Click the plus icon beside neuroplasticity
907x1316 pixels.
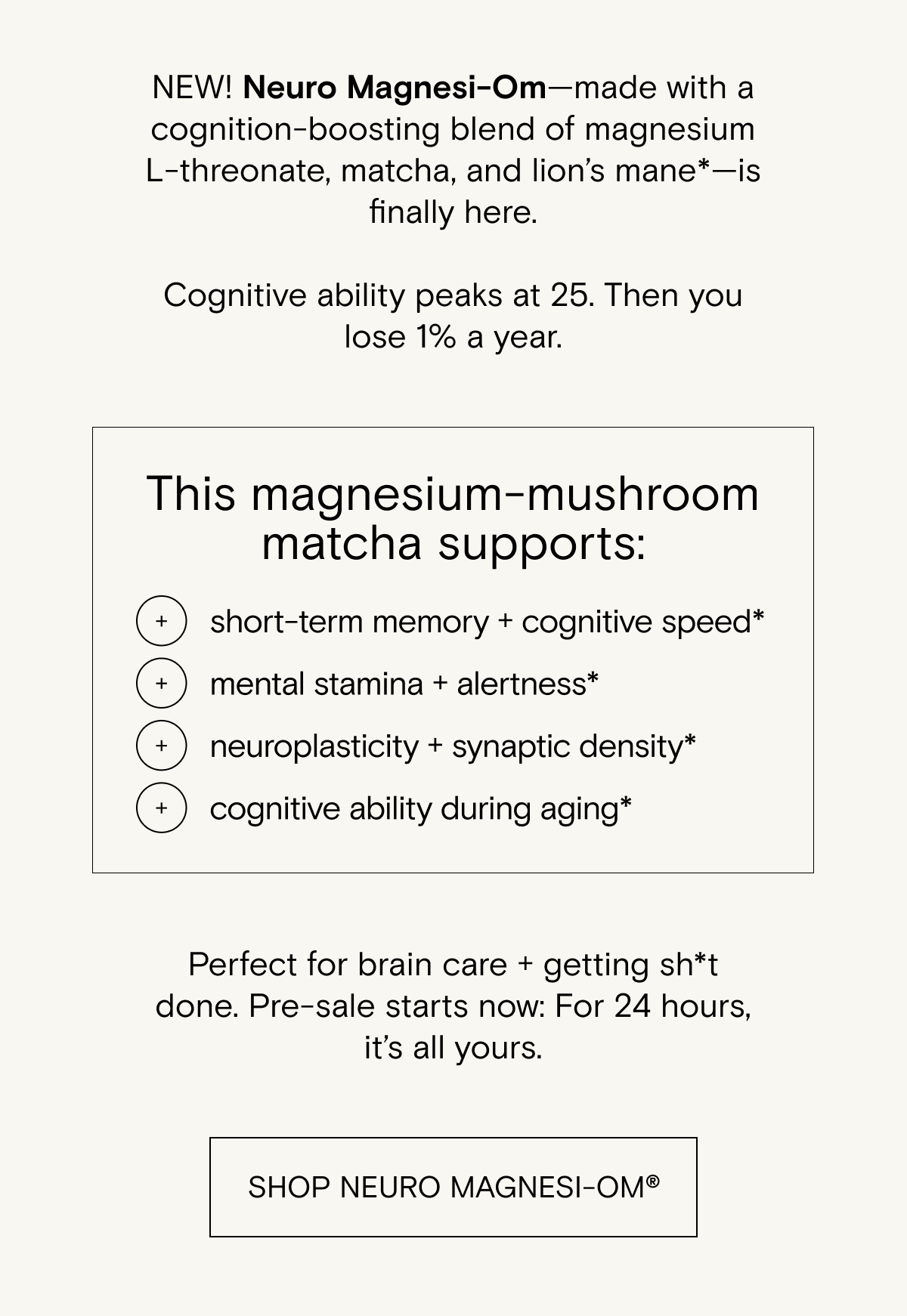pyautogui.click(x=161, y=746)
